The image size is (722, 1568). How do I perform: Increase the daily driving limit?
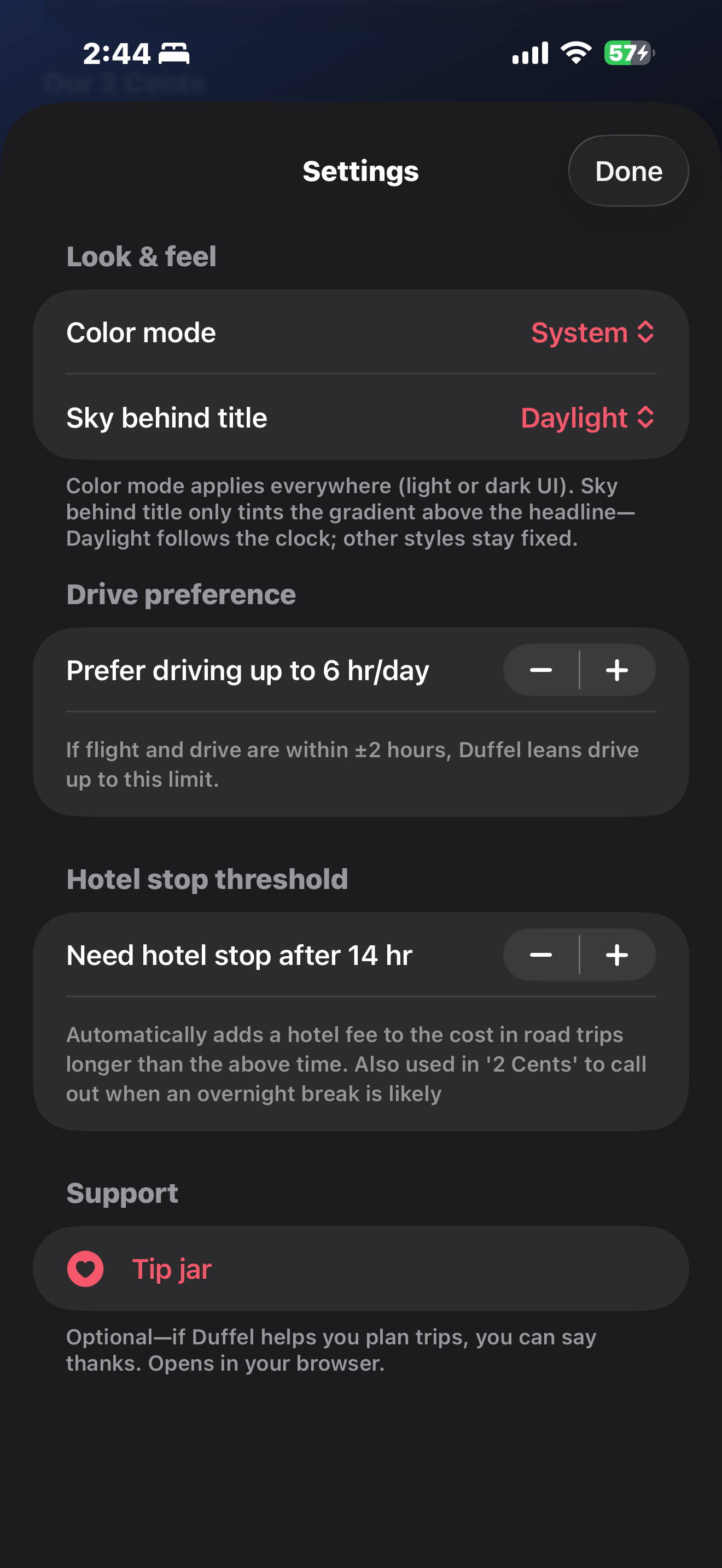(616, 670)
